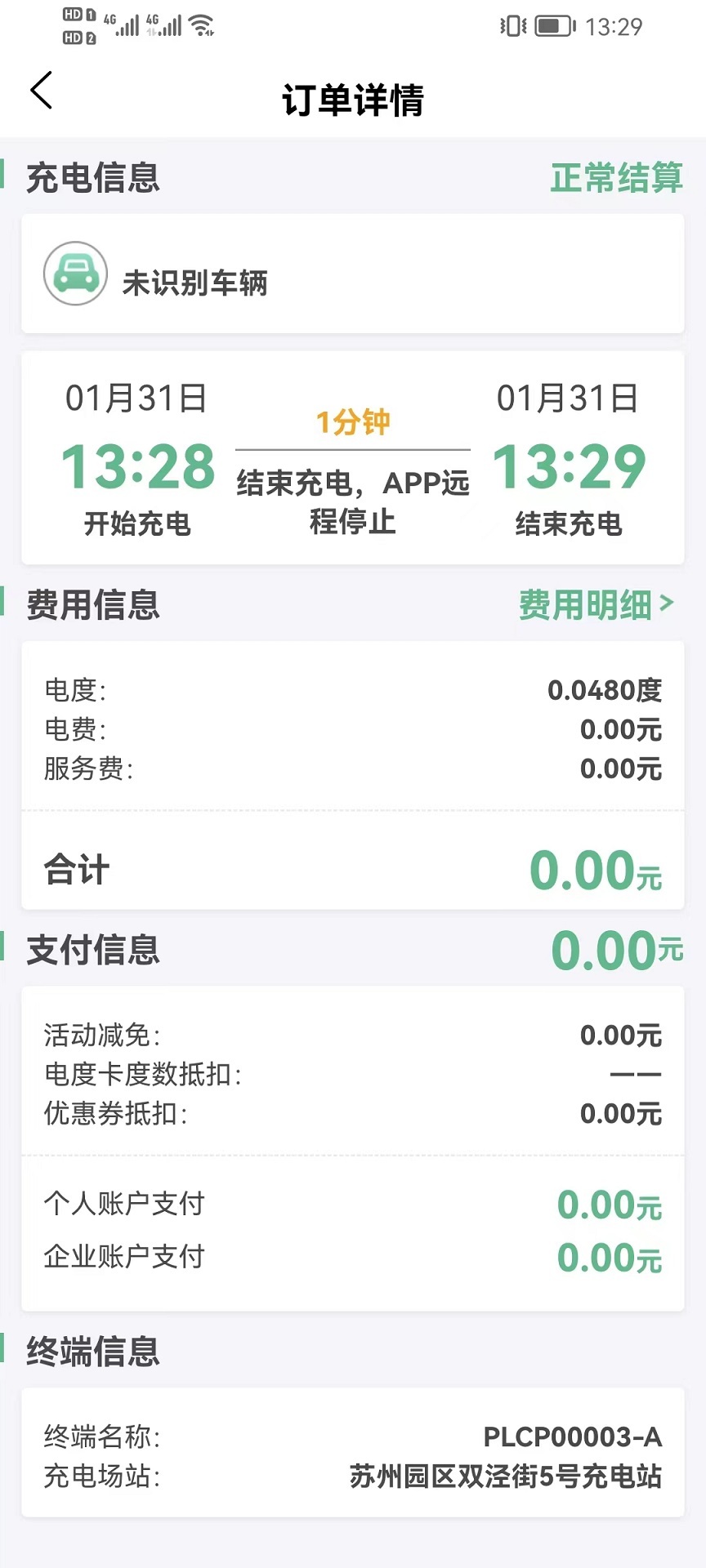Tap the green car icon next to 未识别车辆

(x=75, y=274)
